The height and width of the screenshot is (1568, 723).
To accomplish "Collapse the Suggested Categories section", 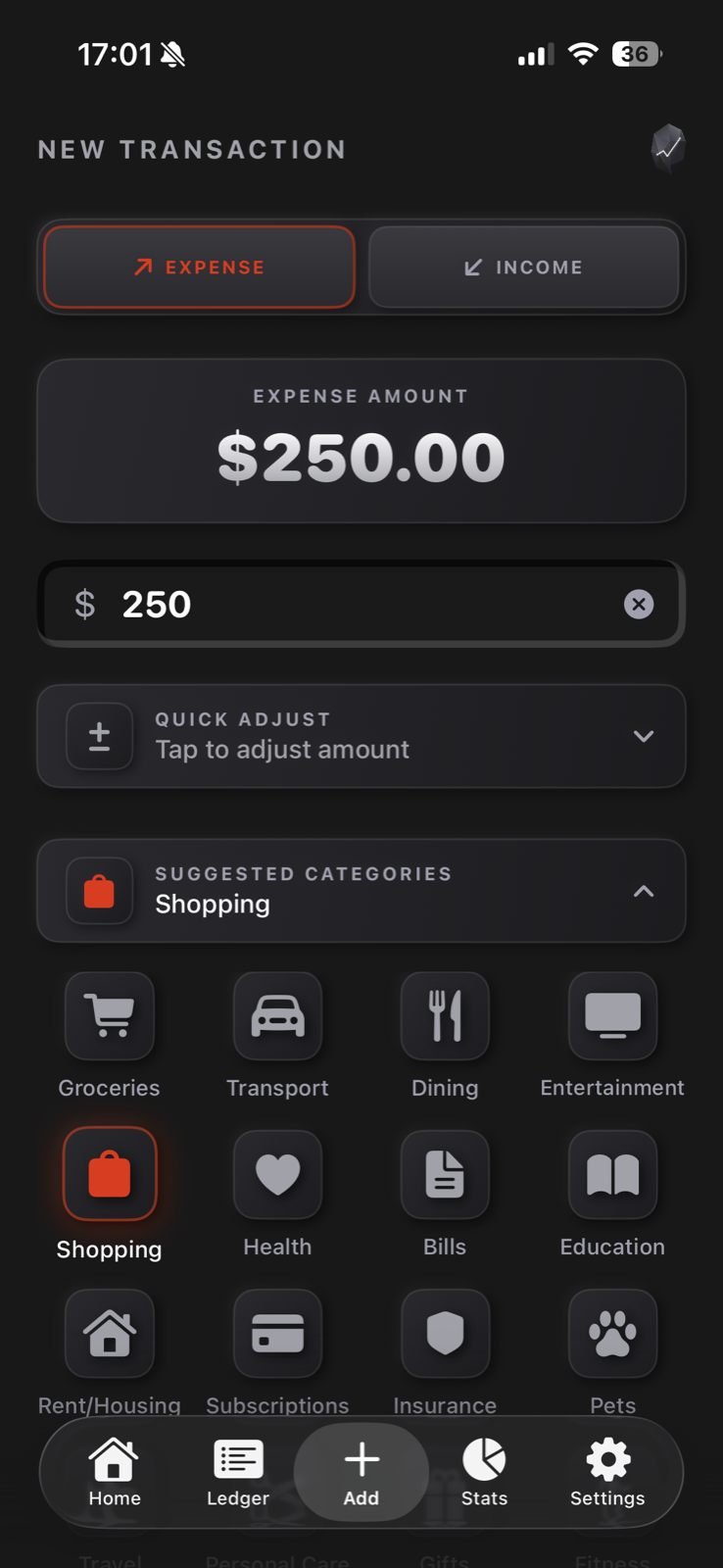I will [x=644, y=892].
